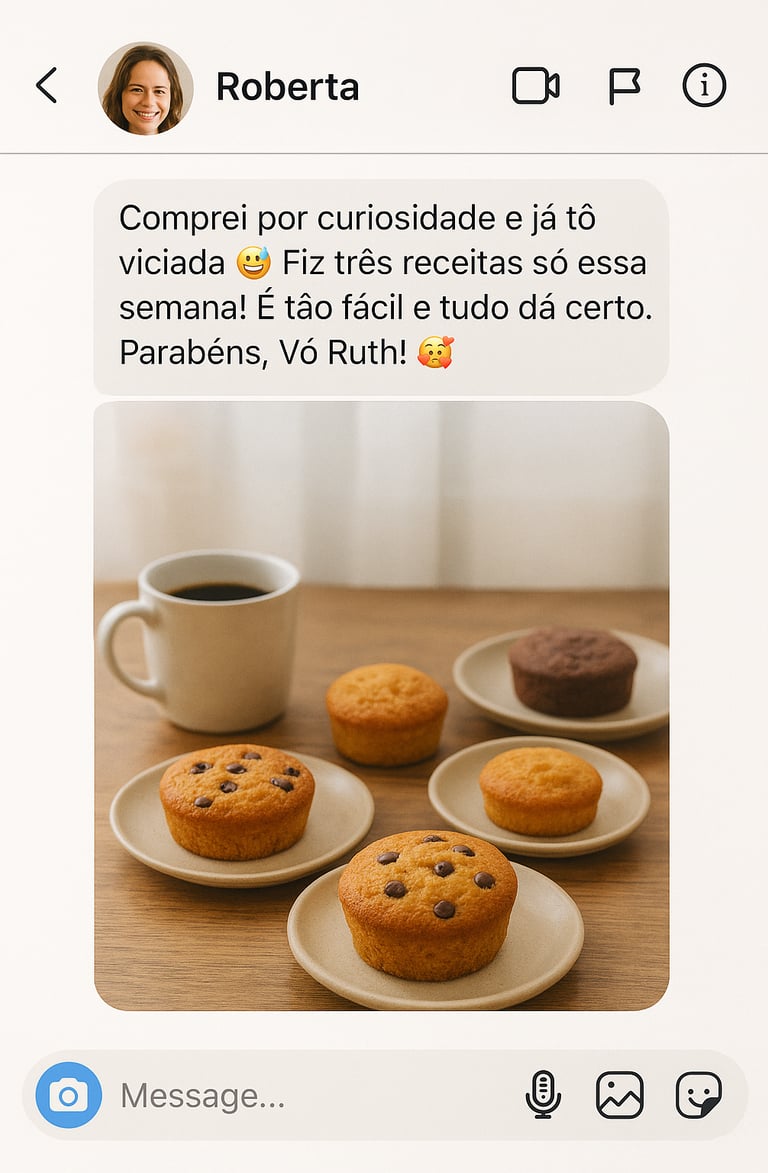Open the muffin photo Roberta sent
This screenshot has width=768, height=1173.
point(381,705)
